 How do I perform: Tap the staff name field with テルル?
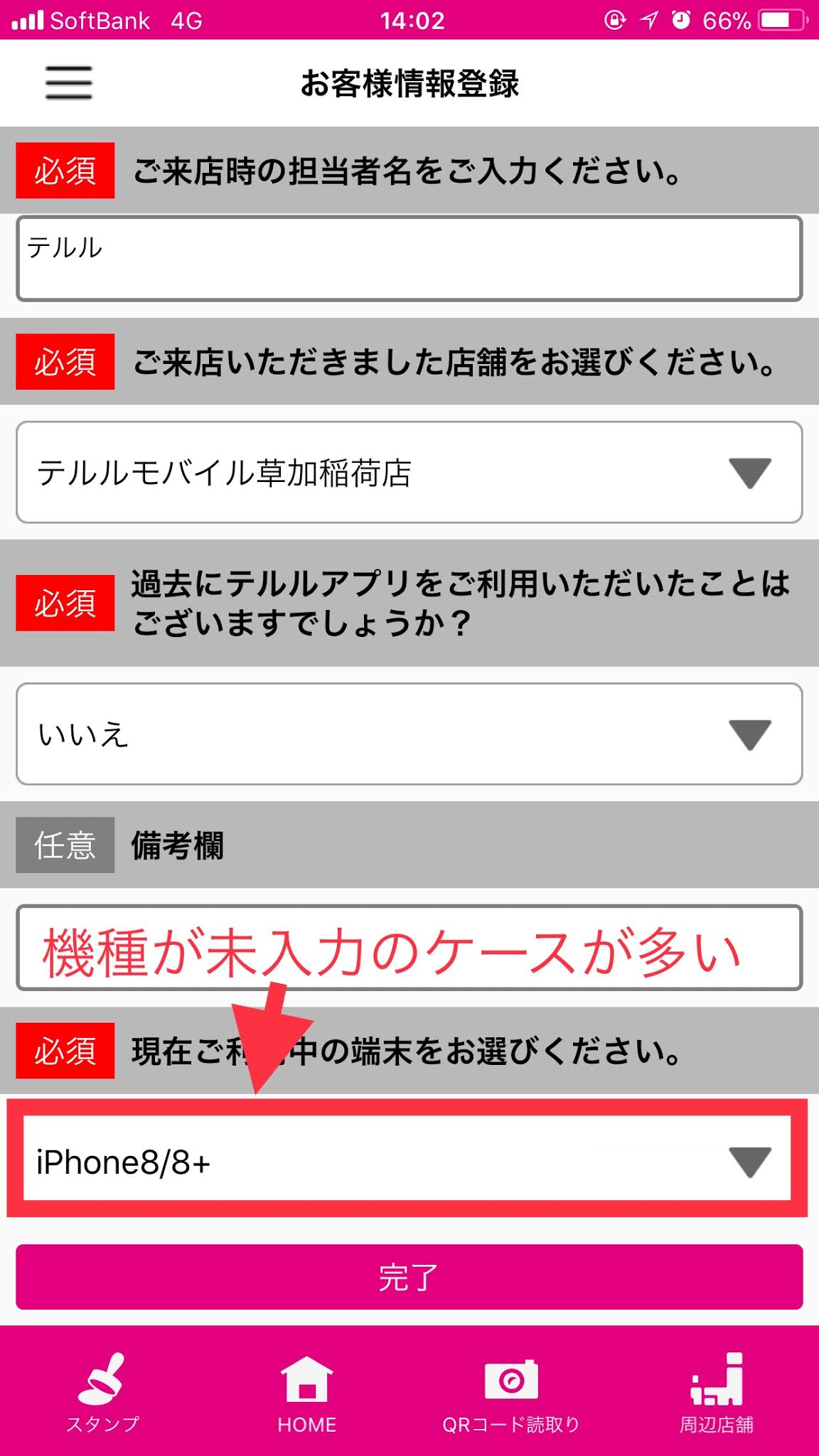[409, 259]
